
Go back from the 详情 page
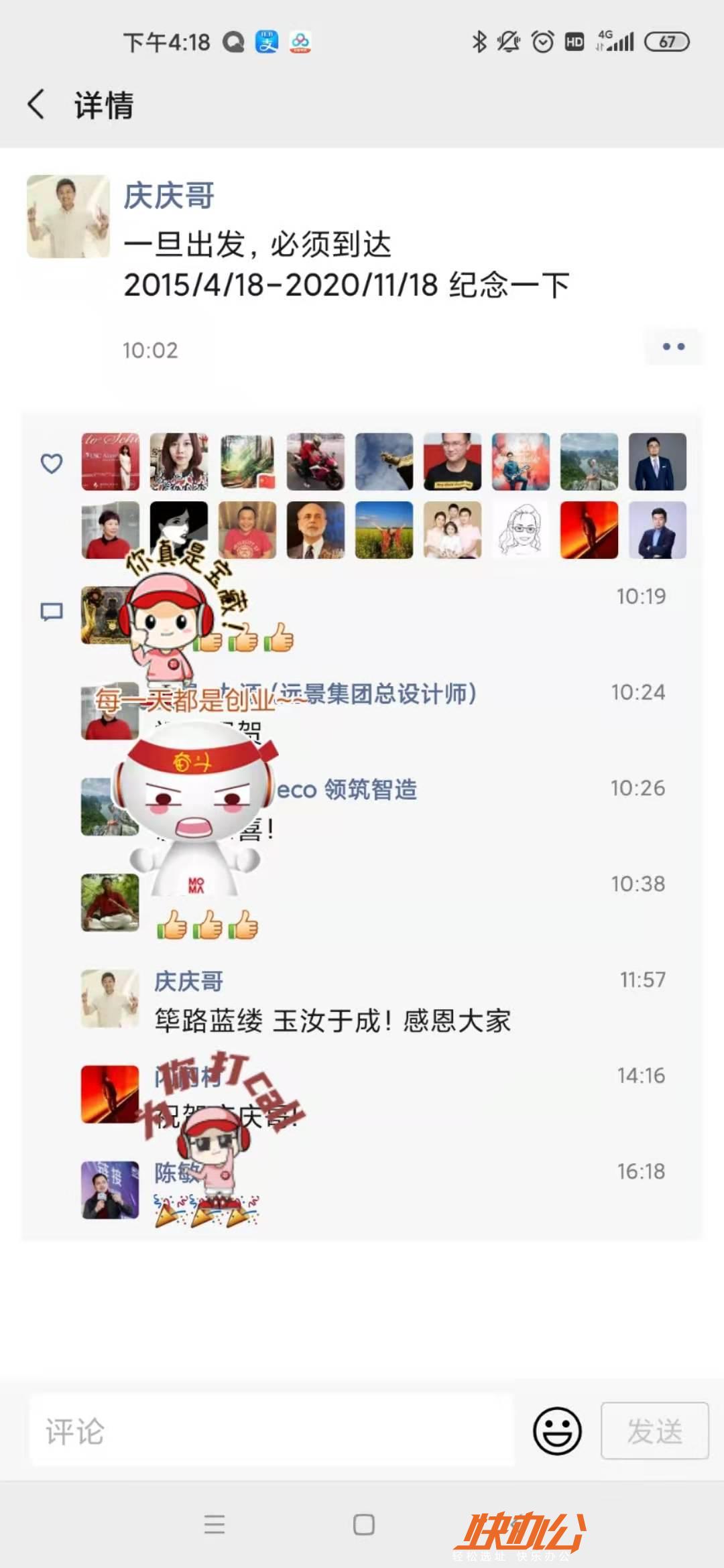(36, 105)
